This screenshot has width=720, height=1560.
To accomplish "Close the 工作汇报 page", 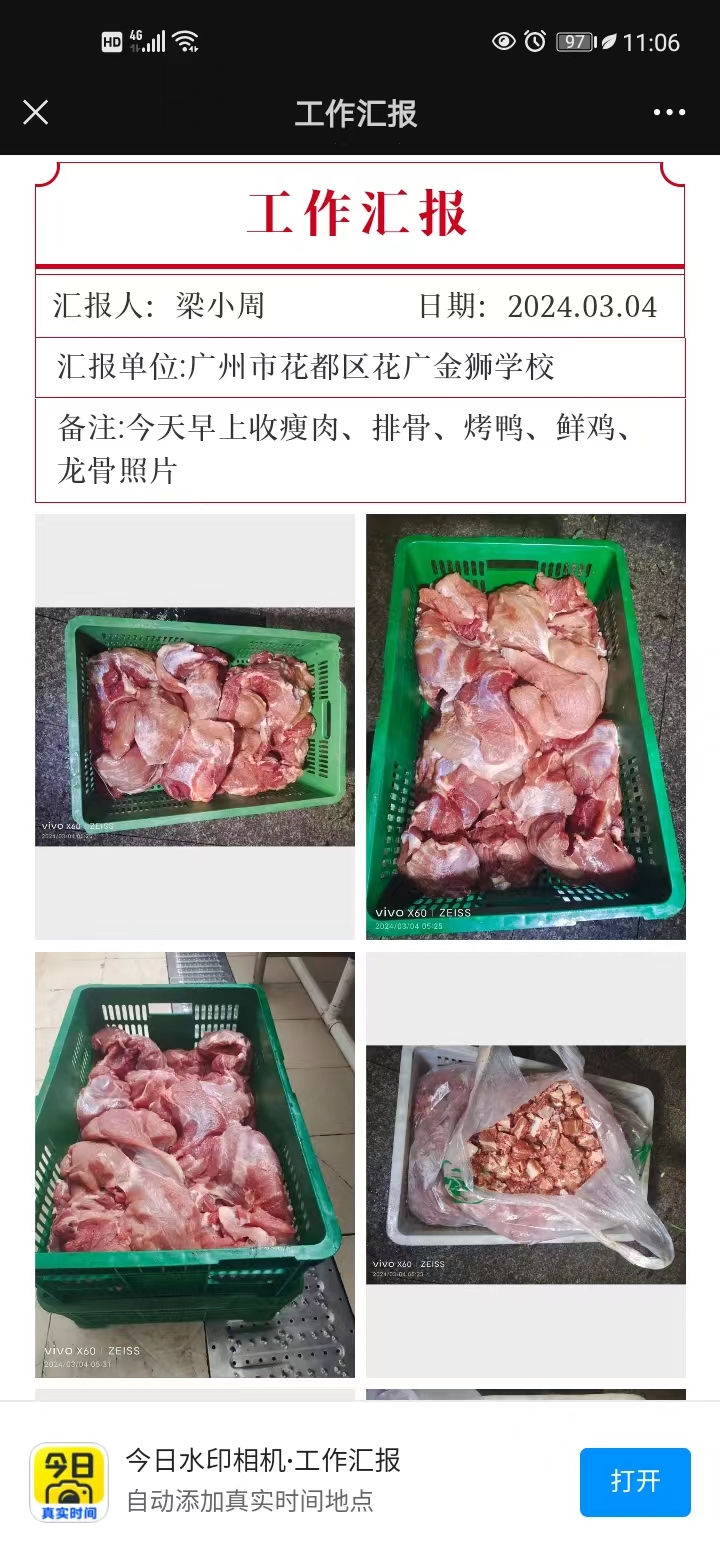I will 36,112.
